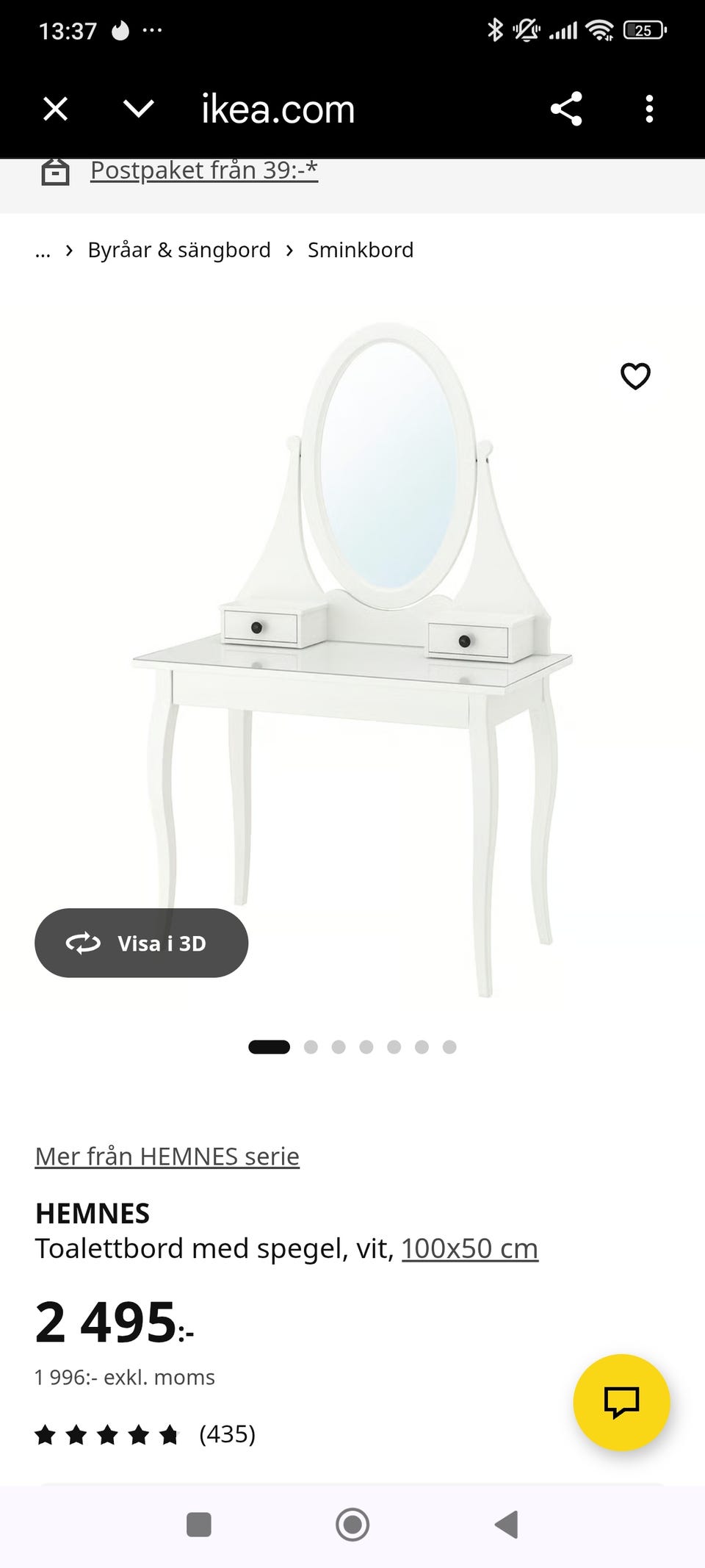Open the browser overflow menu

tap(649, 109)
